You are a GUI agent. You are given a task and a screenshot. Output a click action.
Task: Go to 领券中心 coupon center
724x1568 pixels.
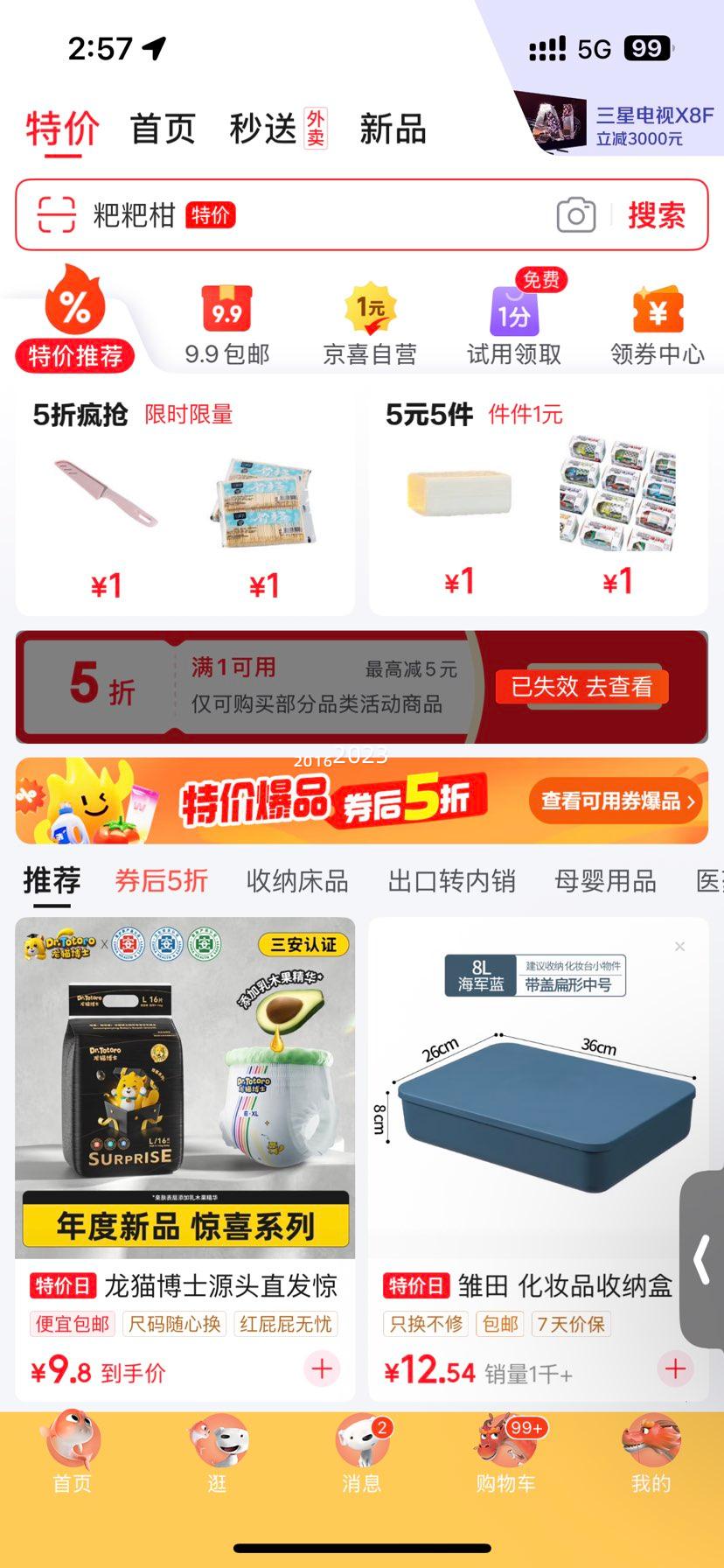[x=658, y=325]
